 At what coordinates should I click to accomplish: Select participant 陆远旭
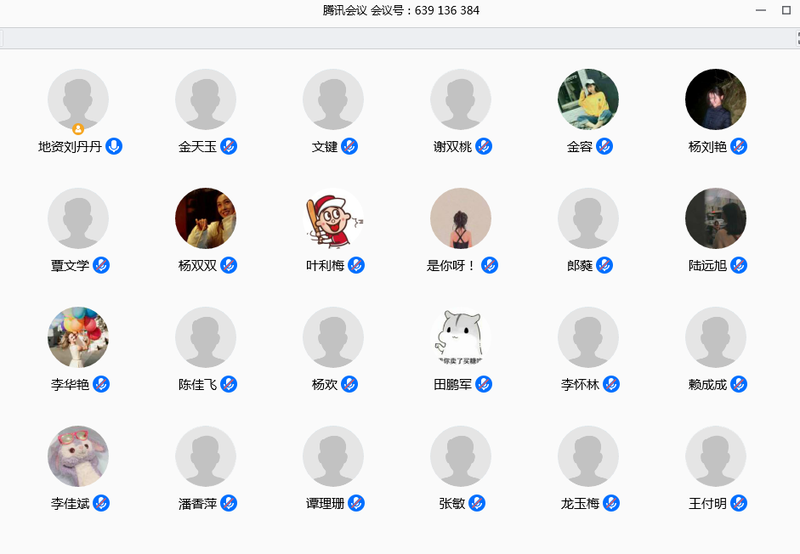click(716, 219)
